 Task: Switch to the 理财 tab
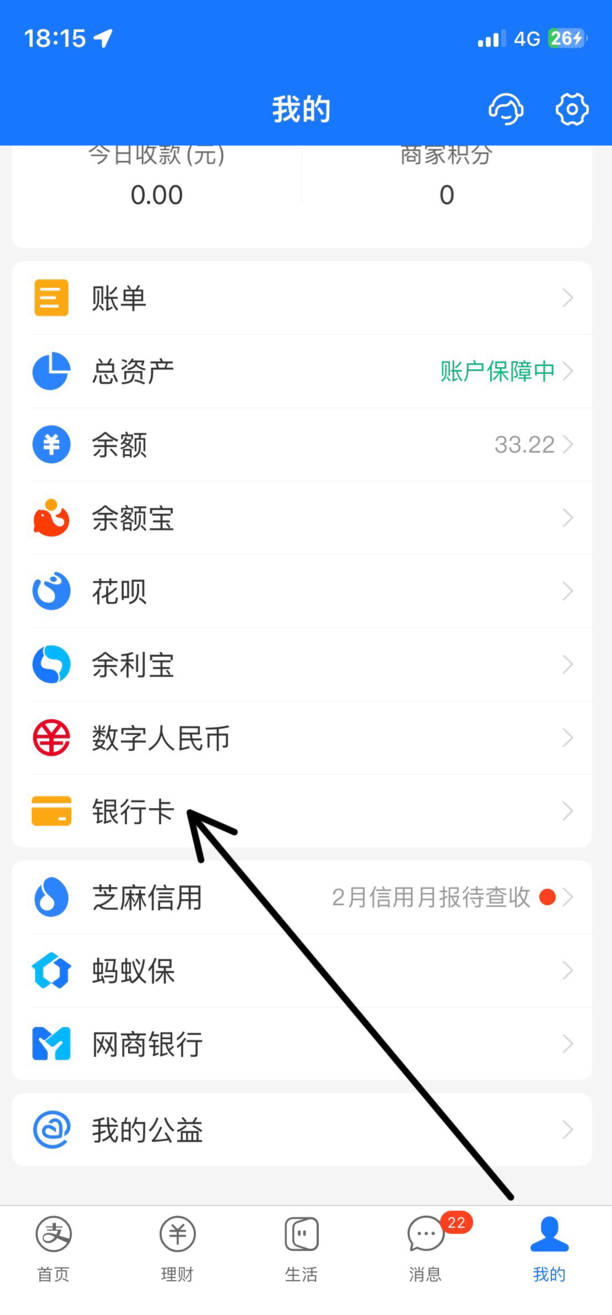point(177,1250)
